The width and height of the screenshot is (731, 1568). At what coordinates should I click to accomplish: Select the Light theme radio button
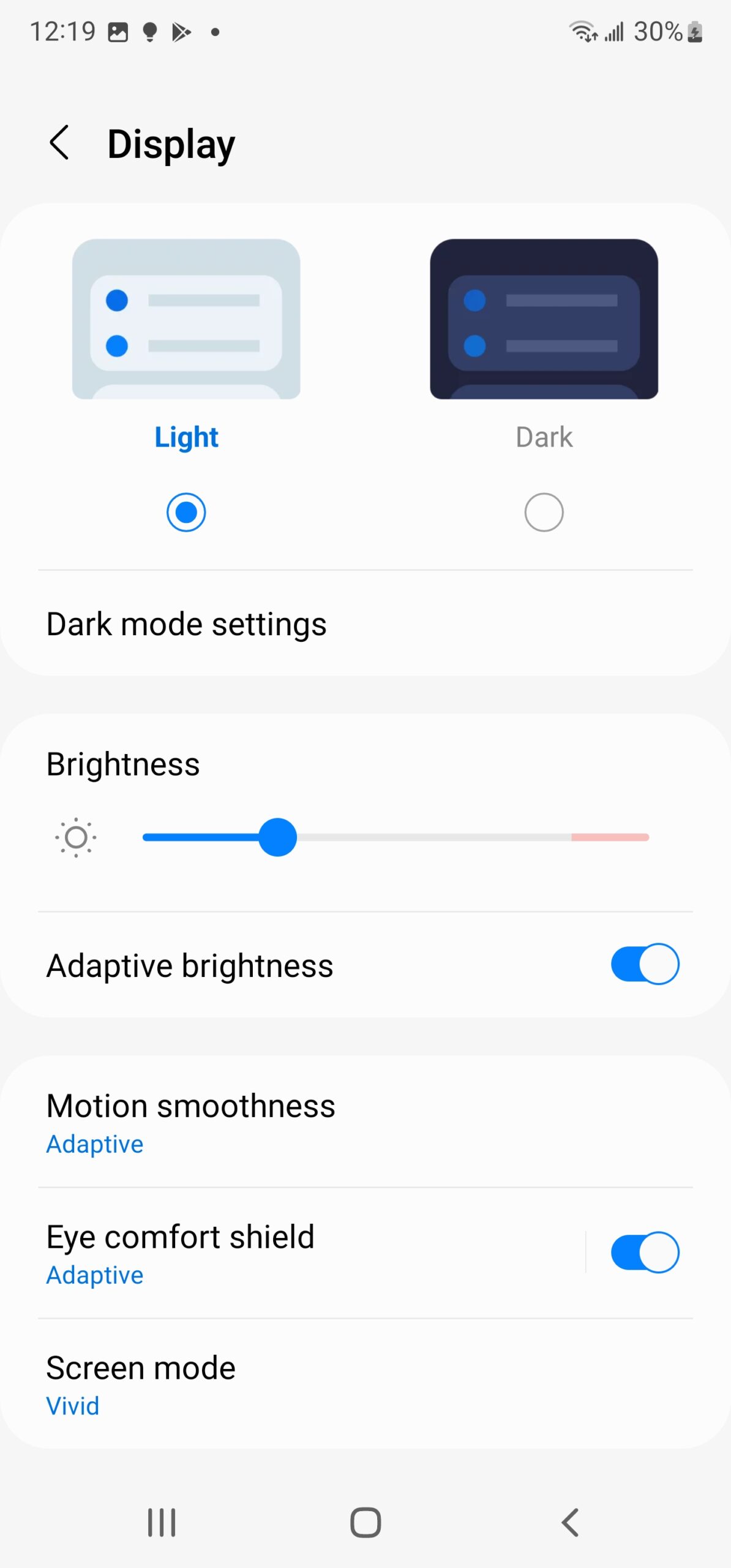click(186, 511)
